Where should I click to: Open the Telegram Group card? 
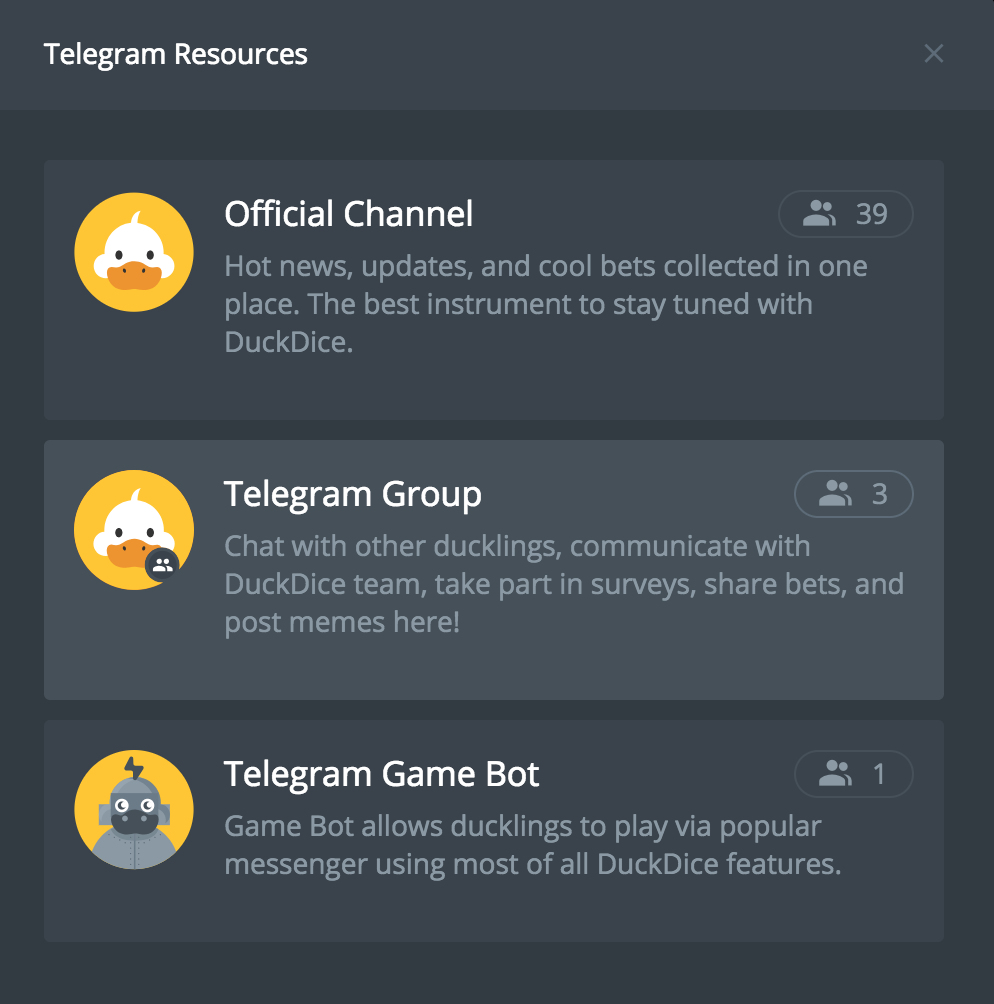point(493,570)
